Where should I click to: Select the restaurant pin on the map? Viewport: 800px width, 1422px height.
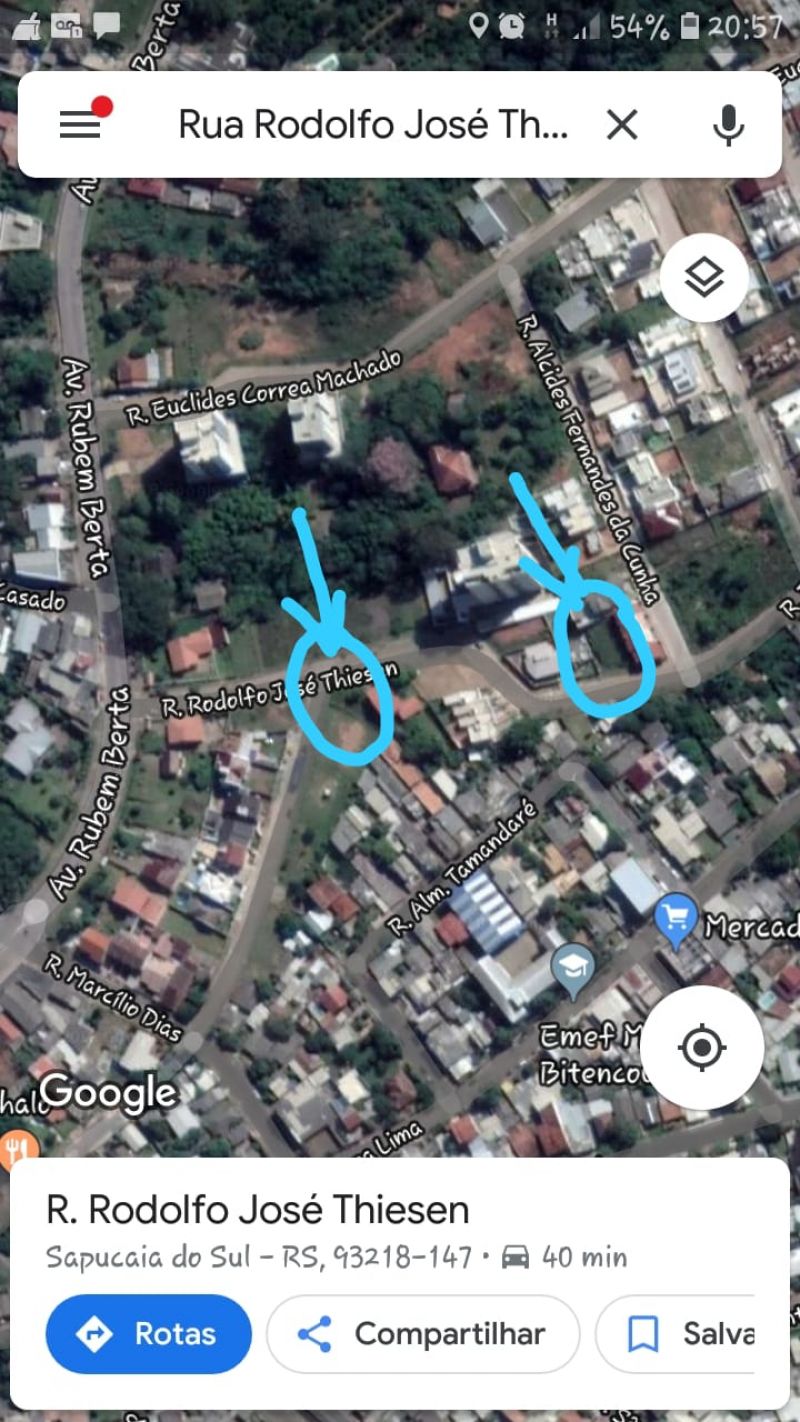pyautogui.click(x=15, y=1148)
